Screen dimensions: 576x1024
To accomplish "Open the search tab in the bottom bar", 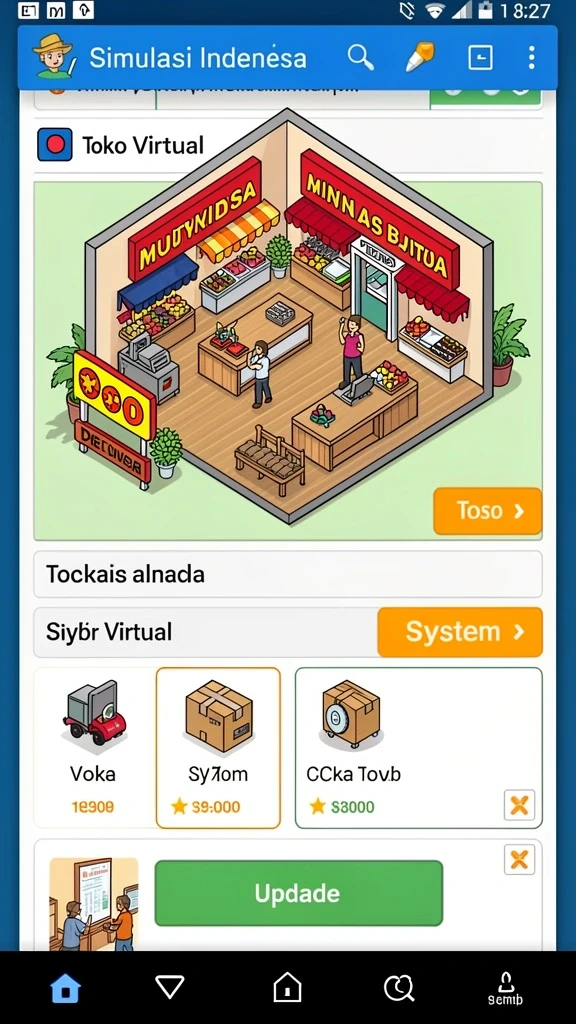I will point(399,988).
